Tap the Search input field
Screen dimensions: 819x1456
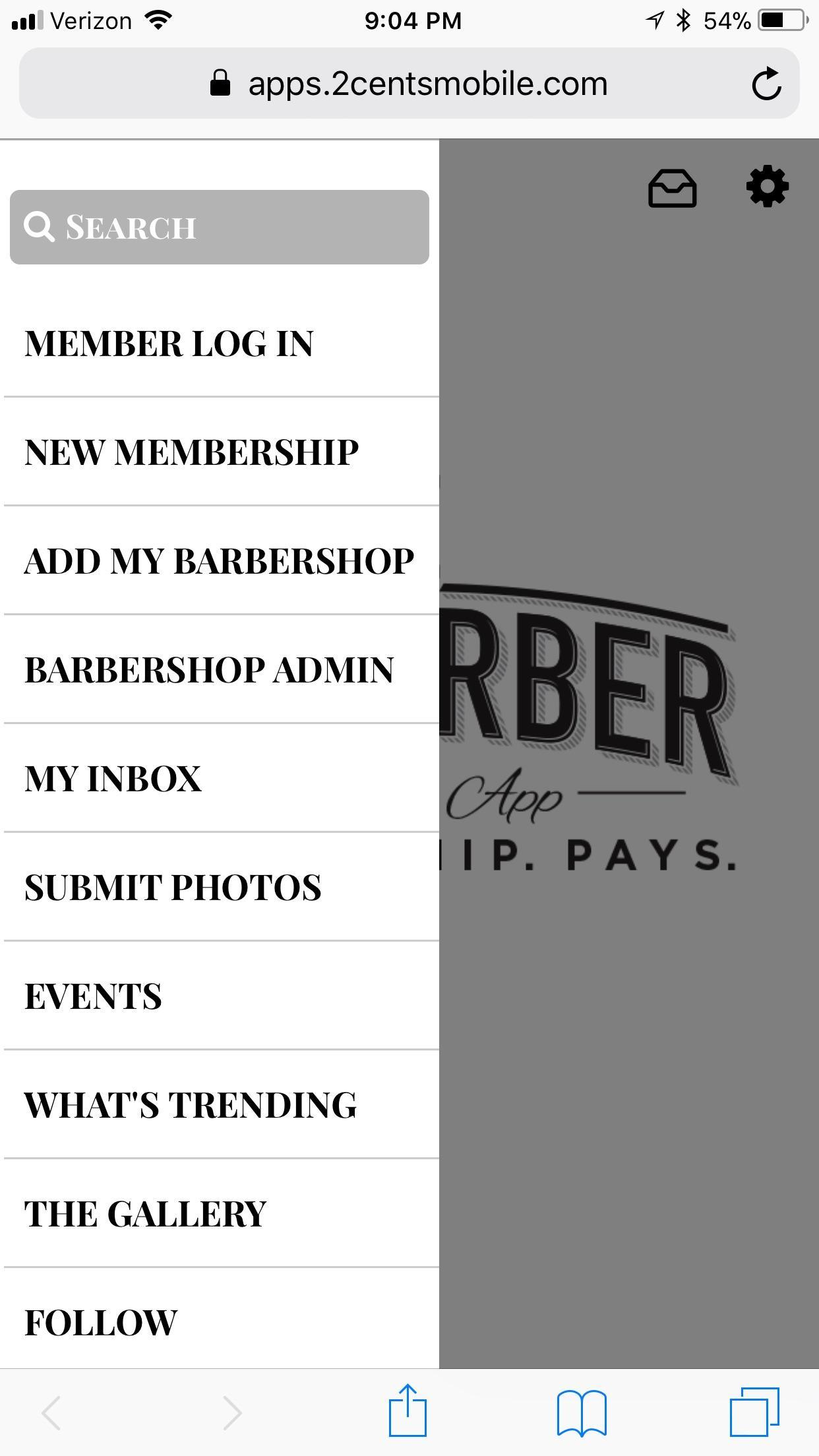(x=218, y=226)
